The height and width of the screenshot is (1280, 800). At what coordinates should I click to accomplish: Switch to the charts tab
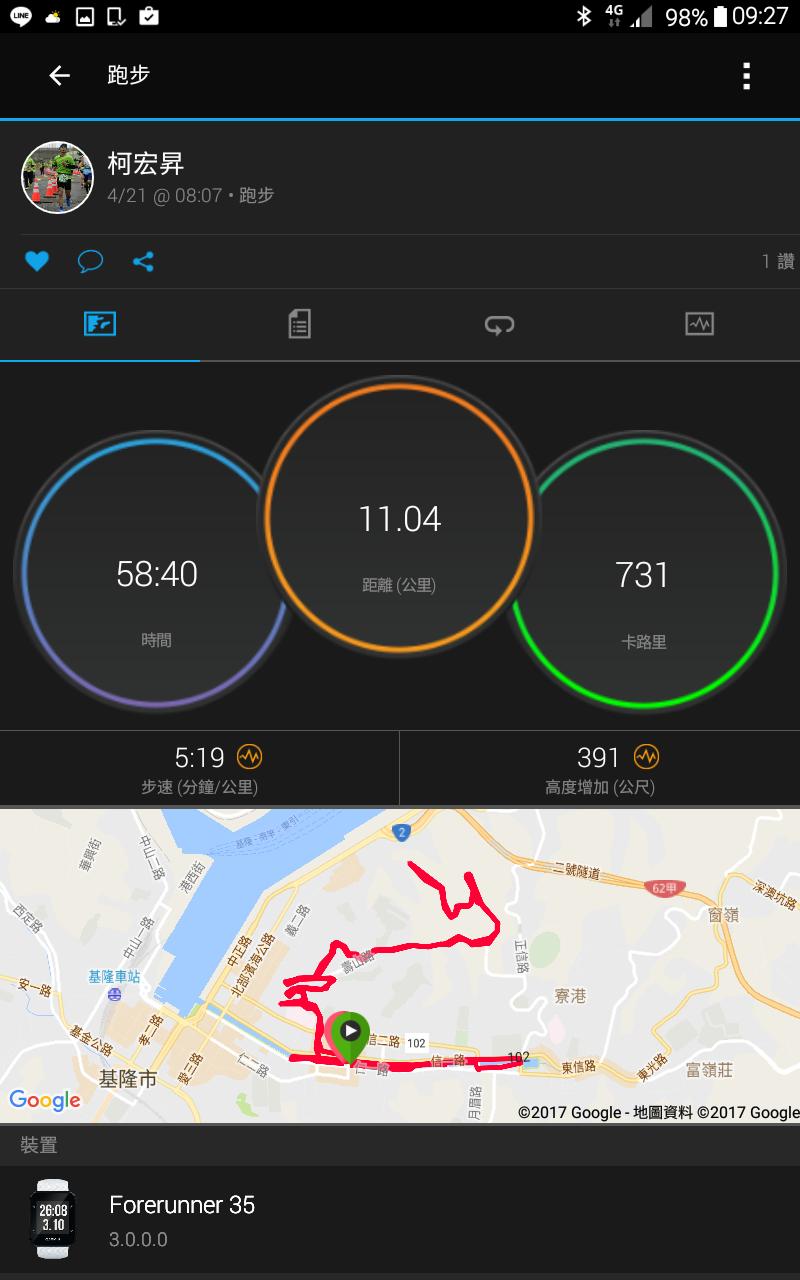[699, 324]
